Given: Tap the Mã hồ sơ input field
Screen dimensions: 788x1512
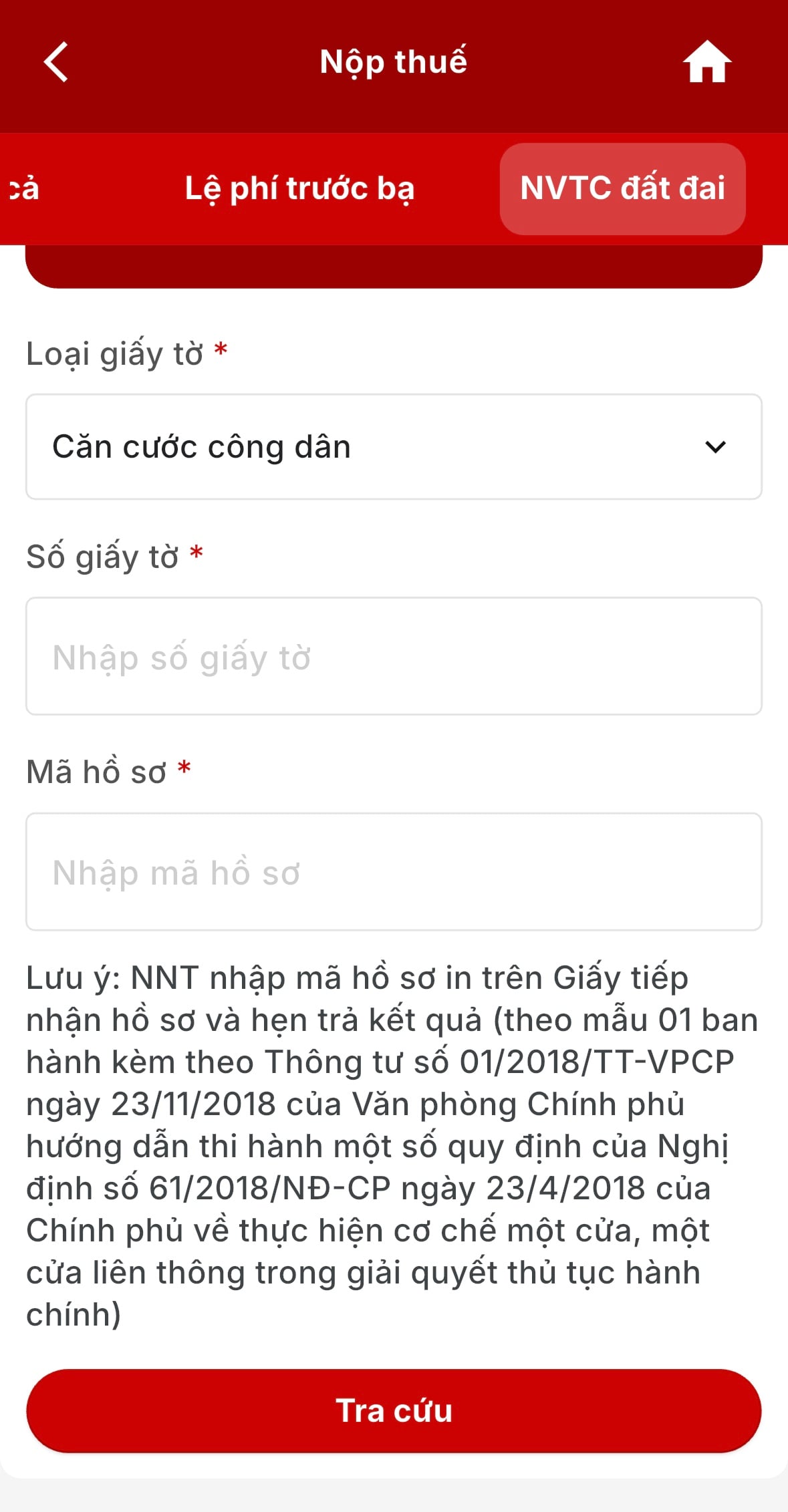Looking at the screenshot, I should click(394, 871).
